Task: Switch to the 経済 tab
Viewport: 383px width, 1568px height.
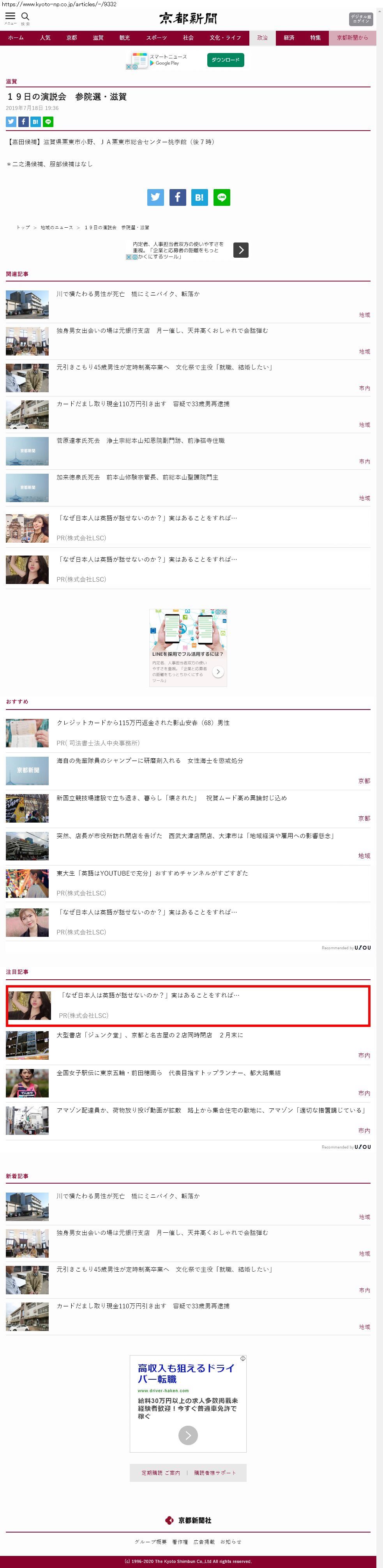Action: pyautogui.click(x=289, y=38)
